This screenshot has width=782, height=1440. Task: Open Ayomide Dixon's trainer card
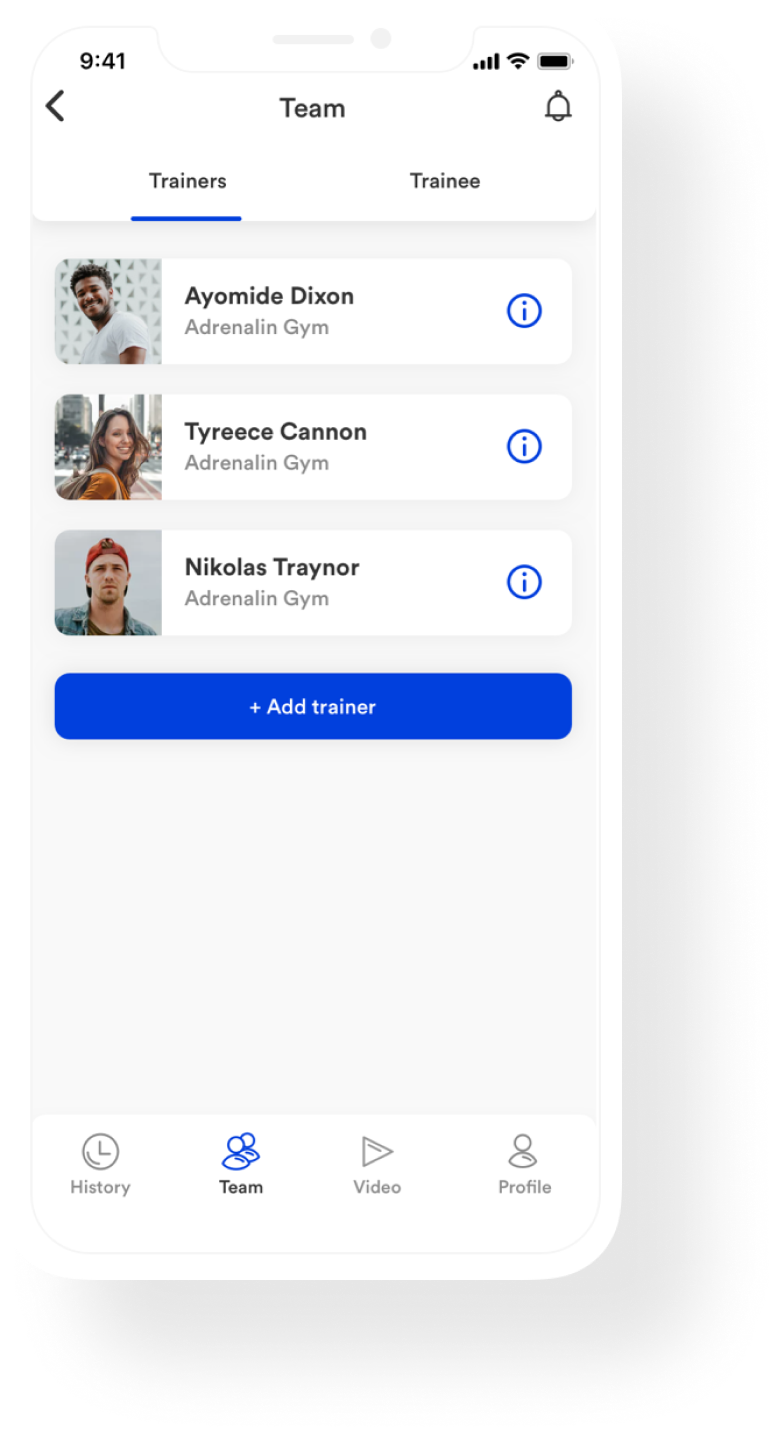click(x=300, y=311)
